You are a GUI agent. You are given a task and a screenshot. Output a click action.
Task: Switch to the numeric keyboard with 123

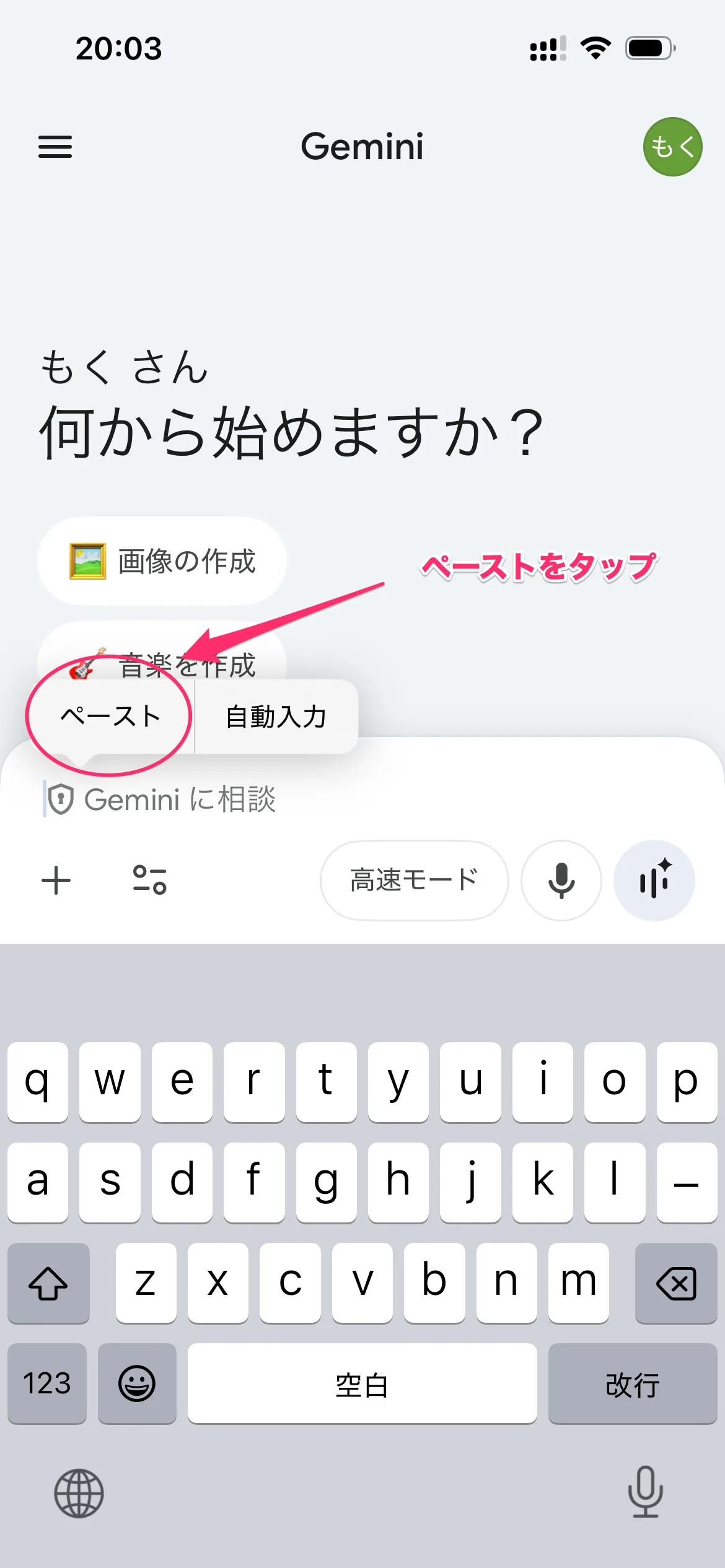[x=46, y=1382]
